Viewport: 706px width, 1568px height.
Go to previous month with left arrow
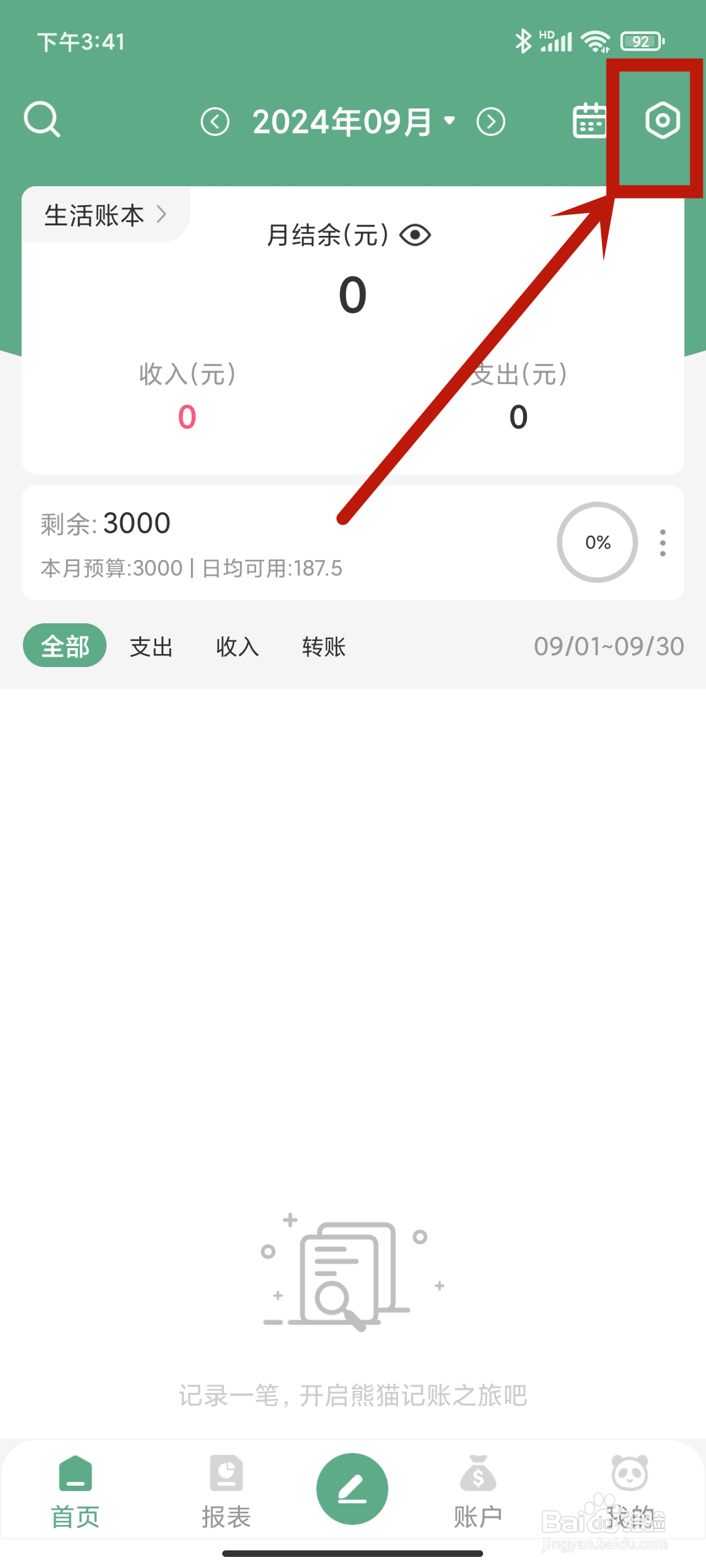point(215,120)
